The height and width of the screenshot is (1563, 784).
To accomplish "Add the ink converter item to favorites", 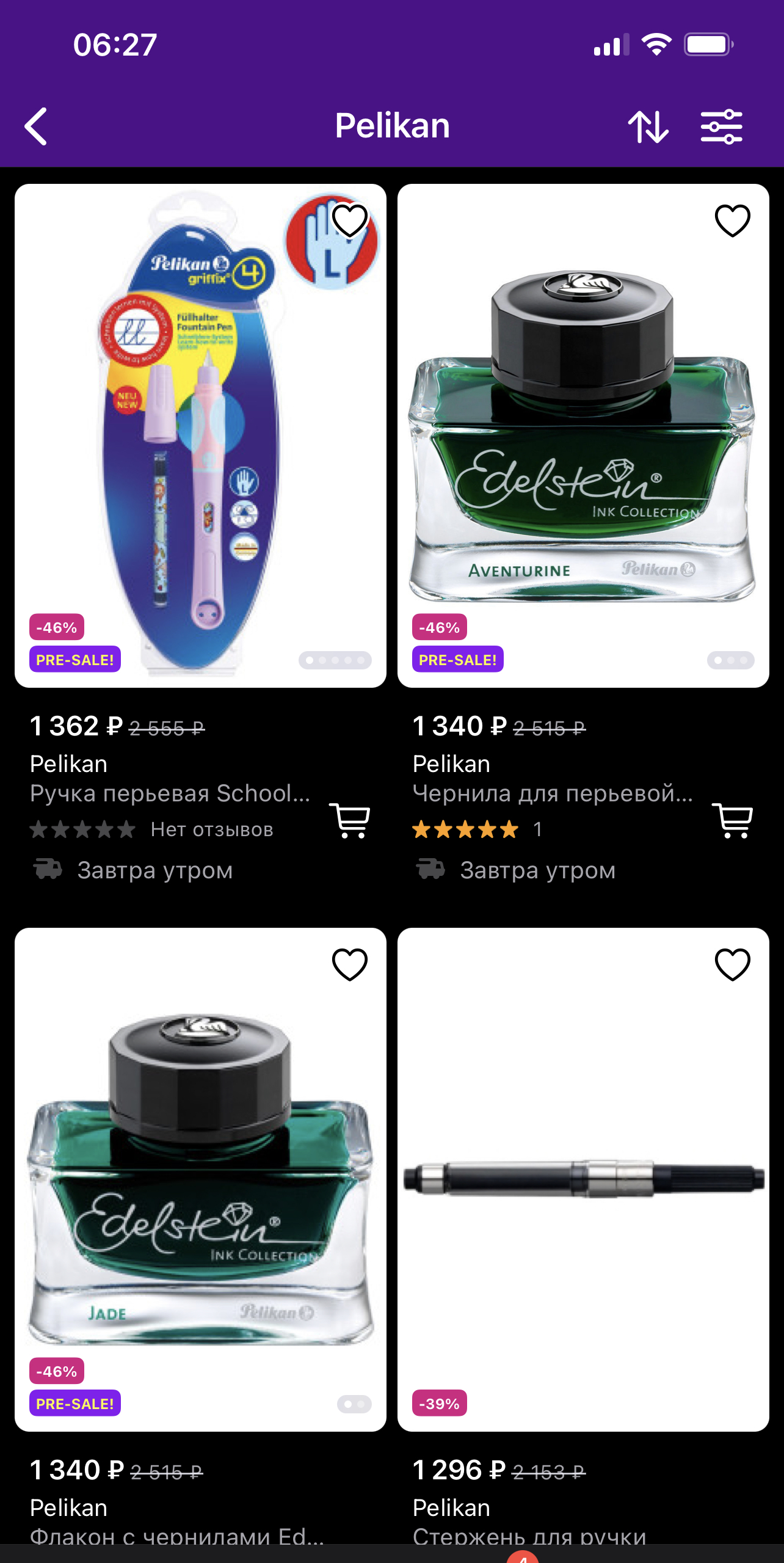I will [733, 964].
